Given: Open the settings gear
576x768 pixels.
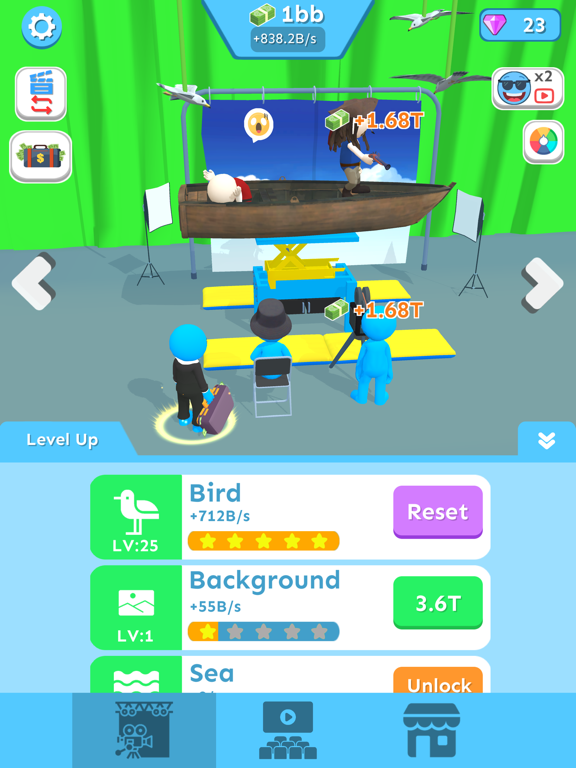Looking at the screenshot, I should click(x=42, y=27).
